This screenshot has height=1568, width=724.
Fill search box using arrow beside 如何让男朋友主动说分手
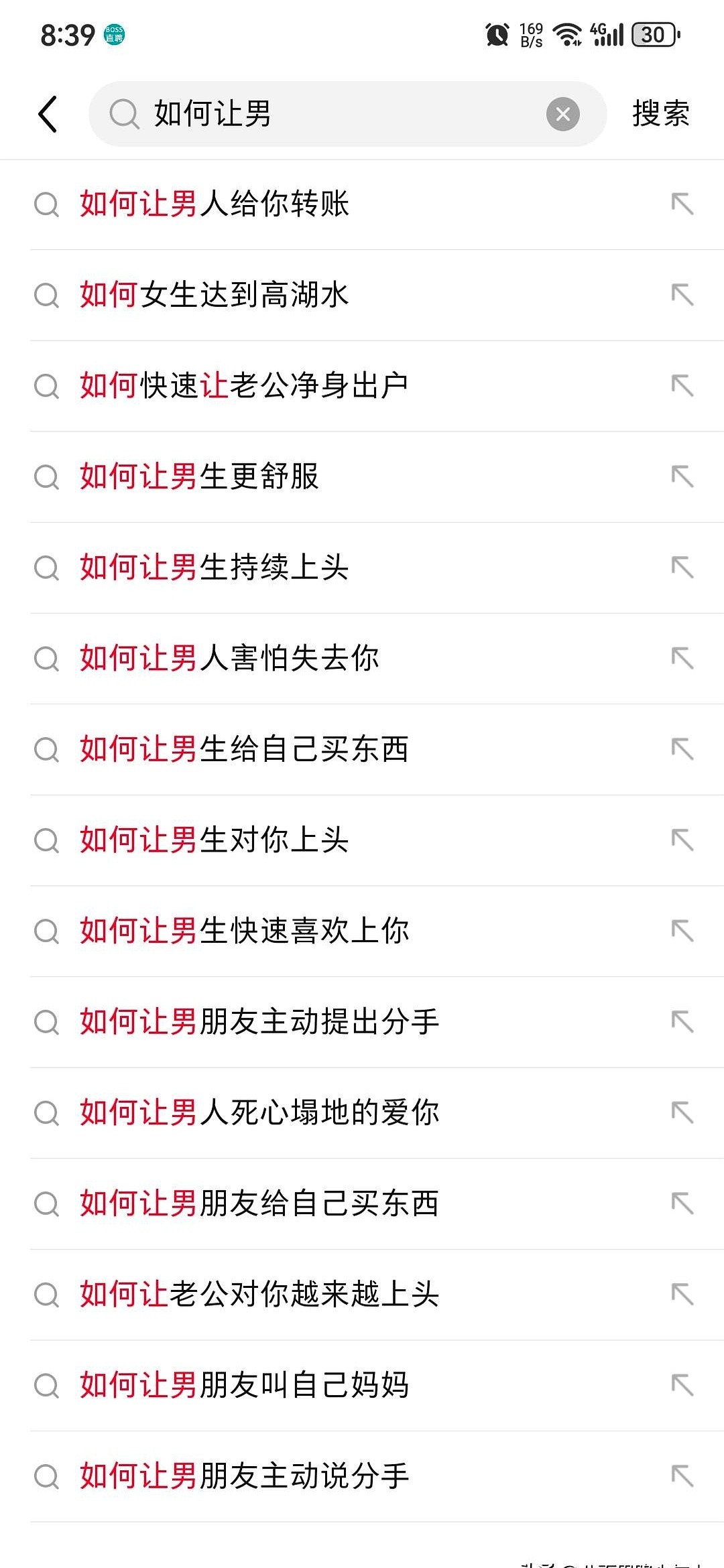tap(682, 1476)
